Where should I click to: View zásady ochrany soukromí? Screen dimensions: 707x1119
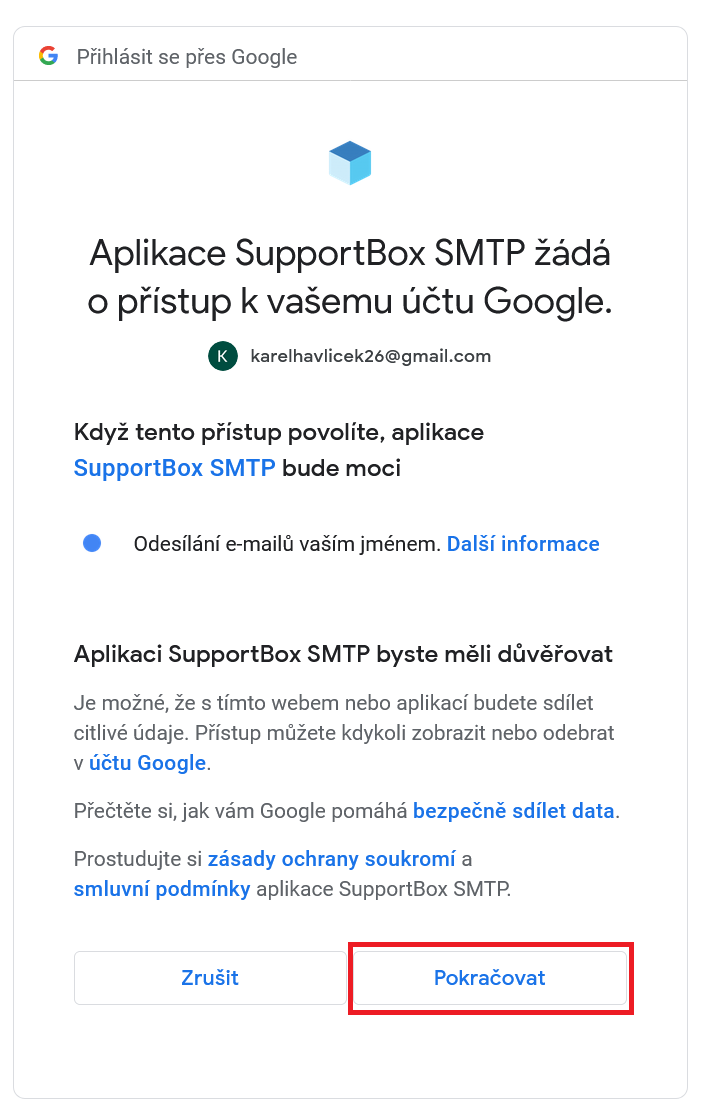click(x=332, y=859)
